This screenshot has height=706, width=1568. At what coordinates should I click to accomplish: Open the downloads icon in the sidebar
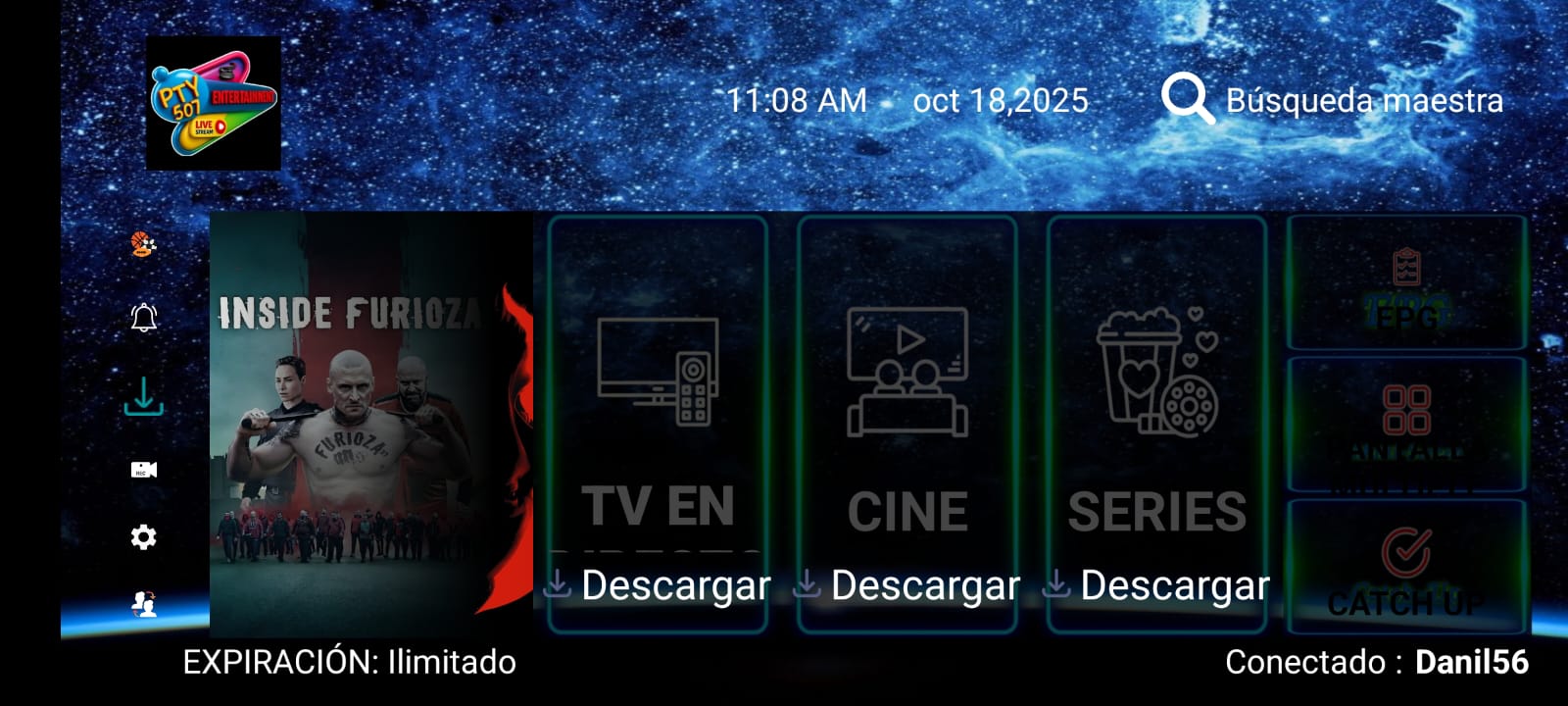click(x=144, y=396)
